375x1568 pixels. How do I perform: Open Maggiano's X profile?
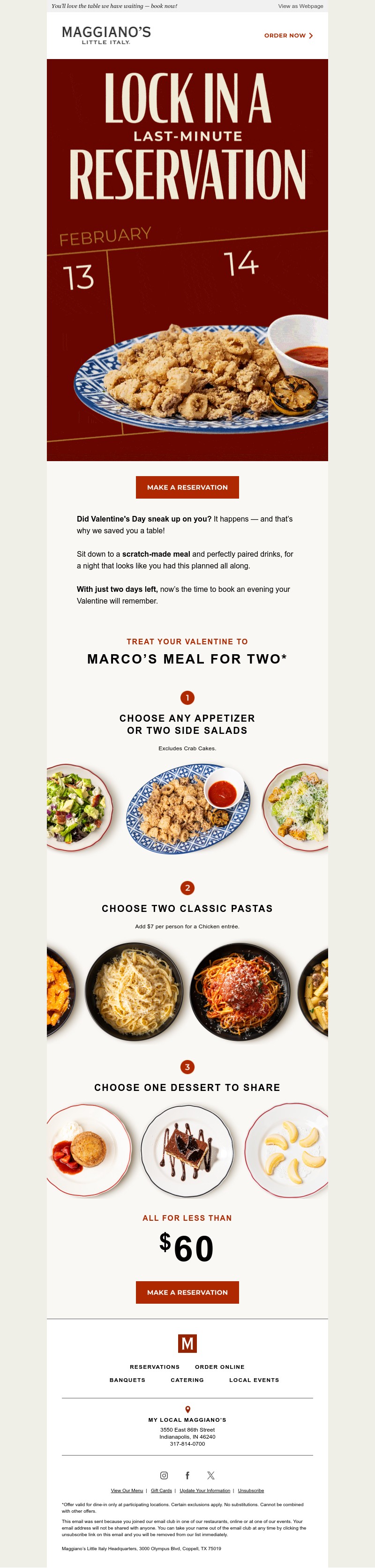(x=210, y=1475)
